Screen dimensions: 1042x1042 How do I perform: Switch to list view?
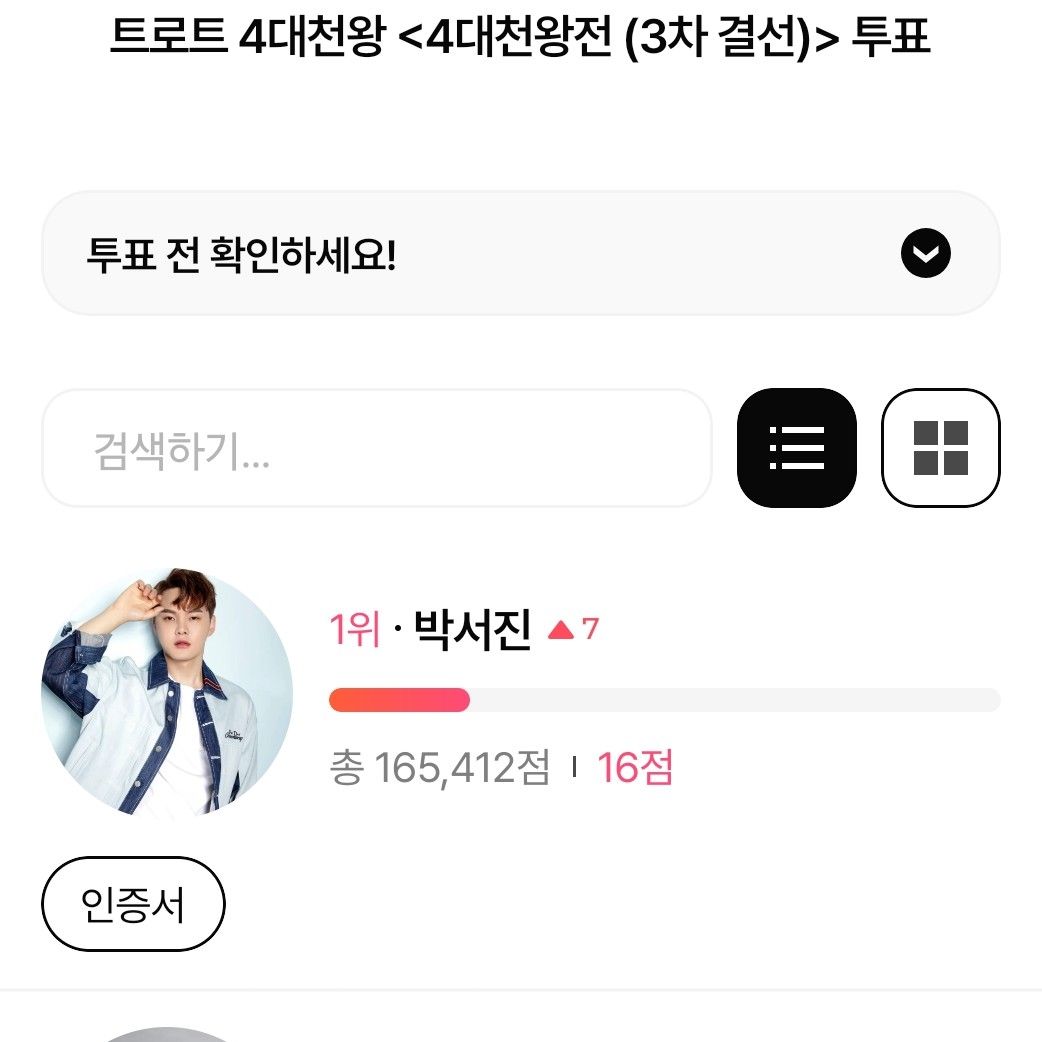tap(797, 448)
